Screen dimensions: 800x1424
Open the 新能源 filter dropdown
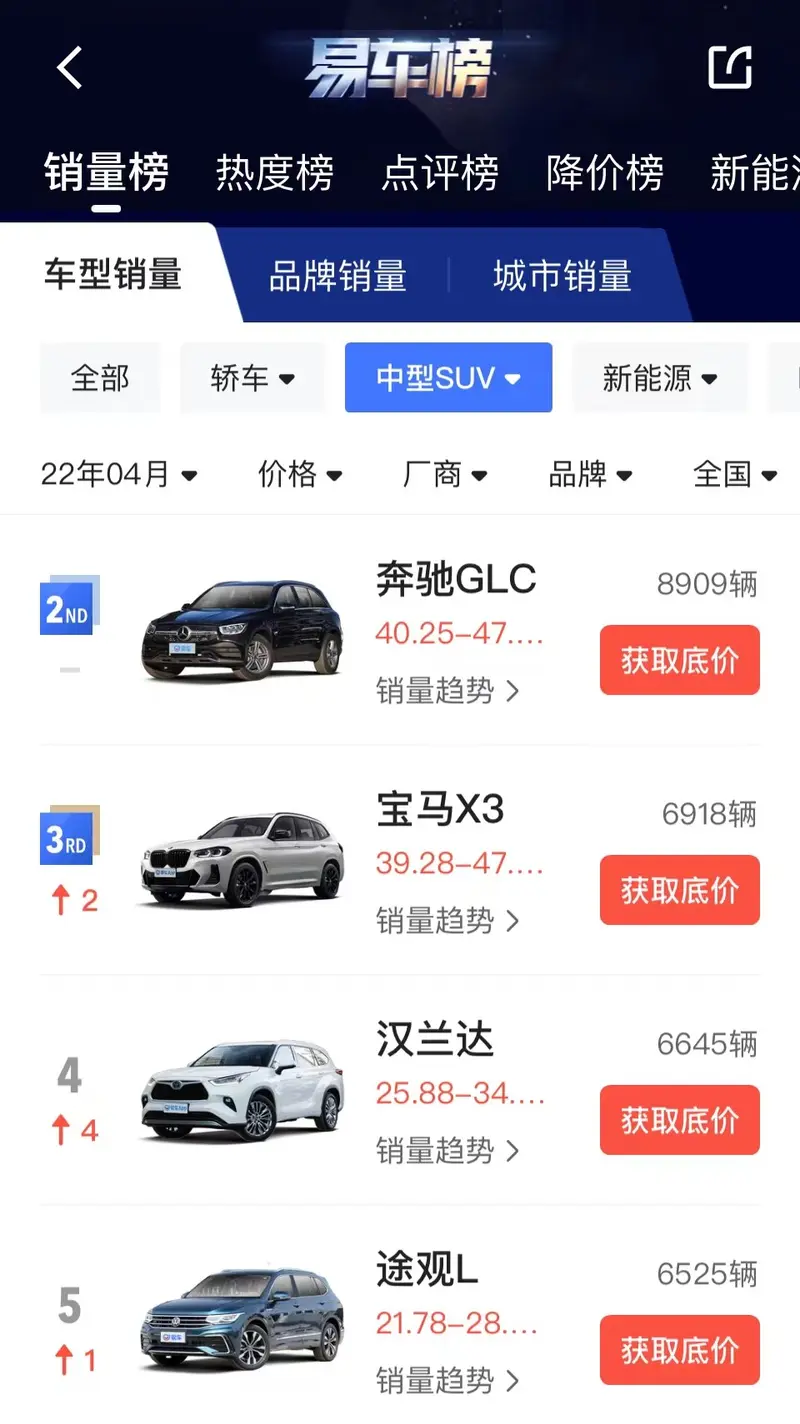[x=660, y=378]
